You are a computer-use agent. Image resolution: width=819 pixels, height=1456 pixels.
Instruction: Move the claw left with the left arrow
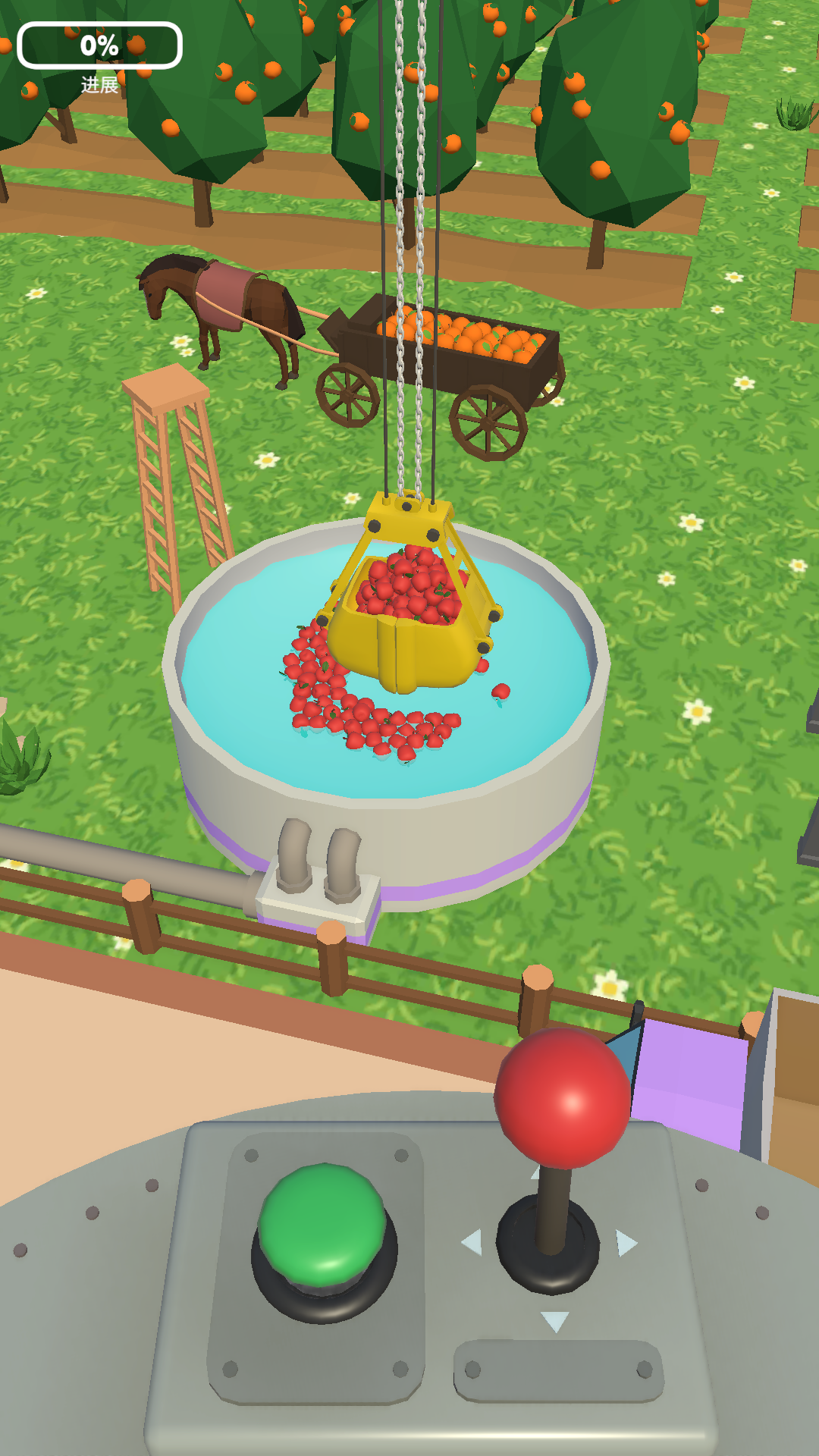point(472,1242)
